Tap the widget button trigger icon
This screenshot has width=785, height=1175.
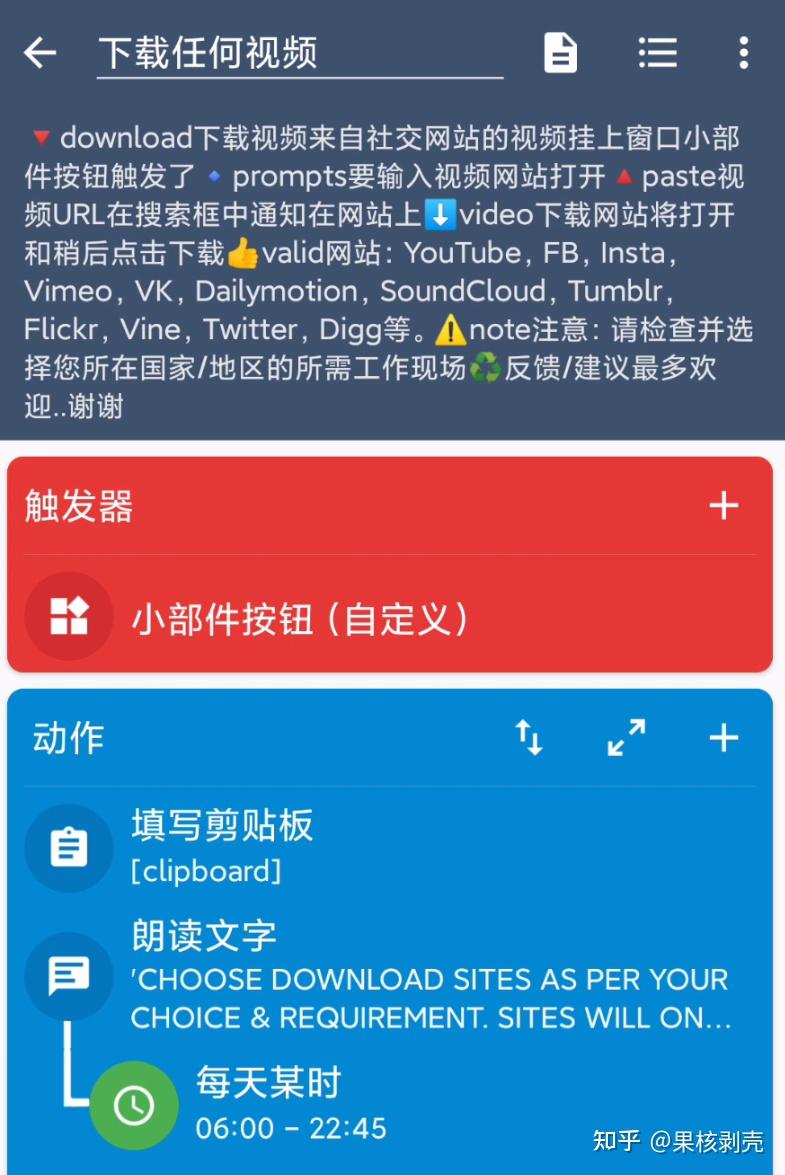pyautogui.click(x=67, y=617)
